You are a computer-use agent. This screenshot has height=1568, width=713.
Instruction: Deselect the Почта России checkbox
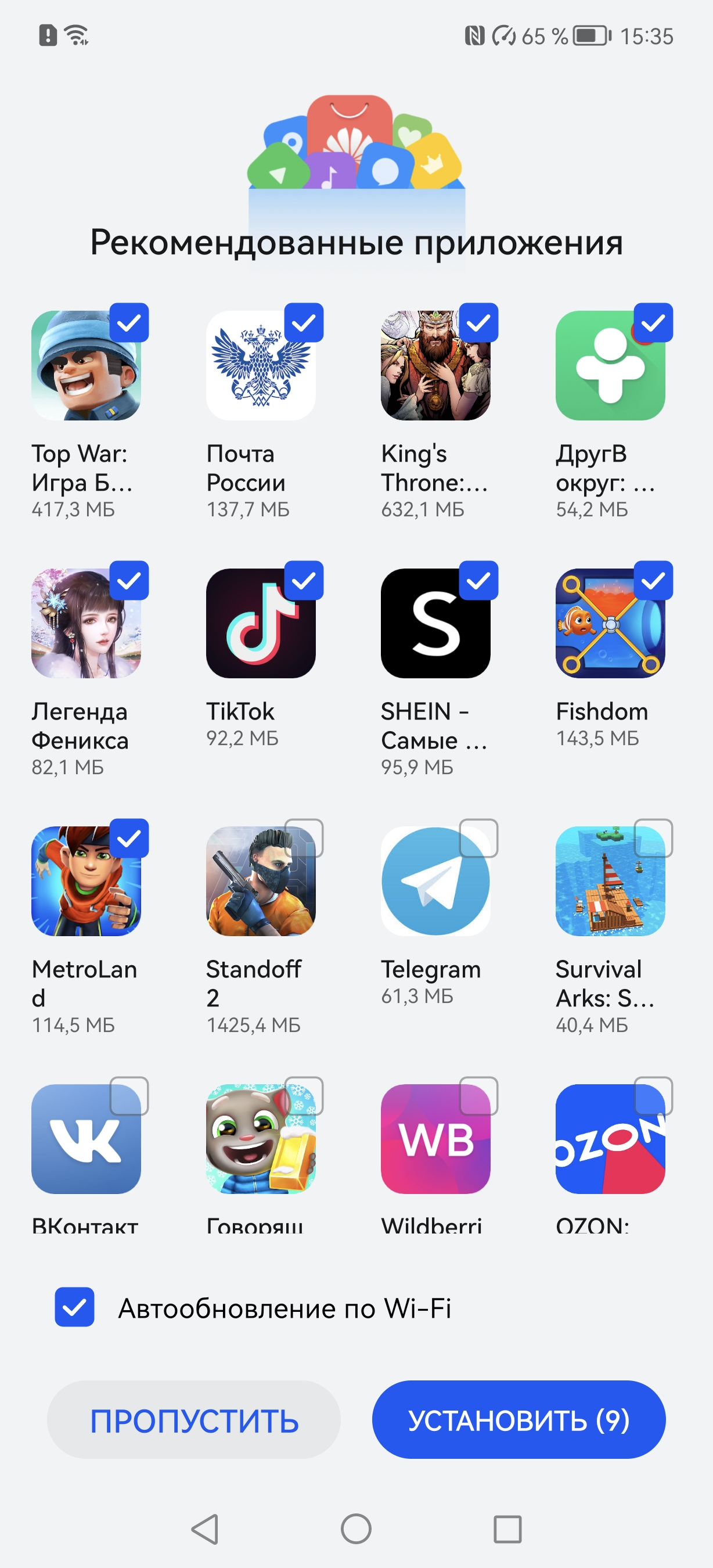pyautogui.click(x=304, y=323)
